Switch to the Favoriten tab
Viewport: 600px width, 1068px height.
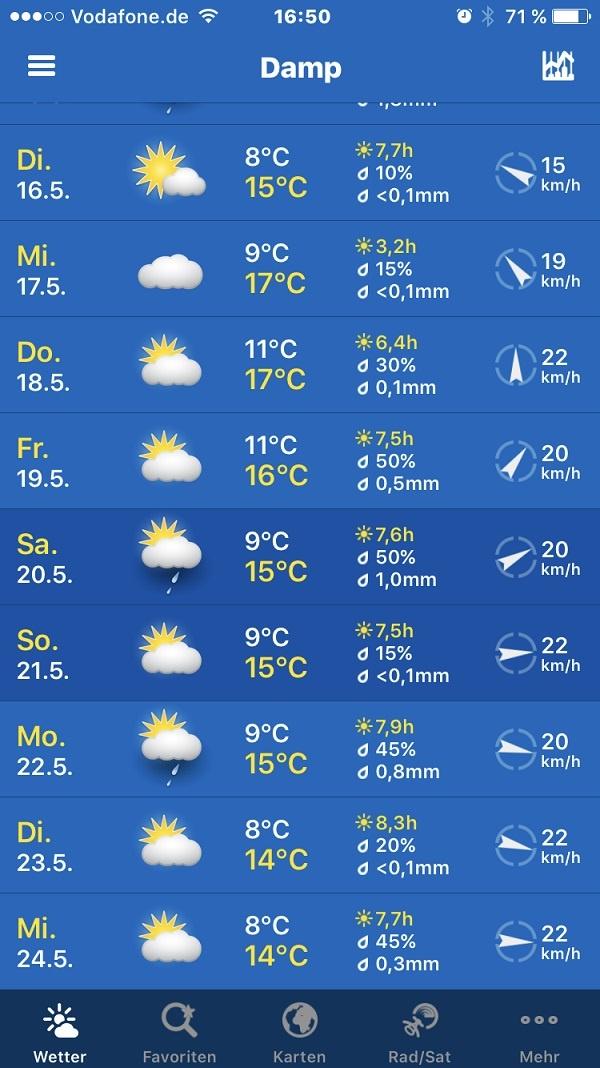(x=179, y=1033)
